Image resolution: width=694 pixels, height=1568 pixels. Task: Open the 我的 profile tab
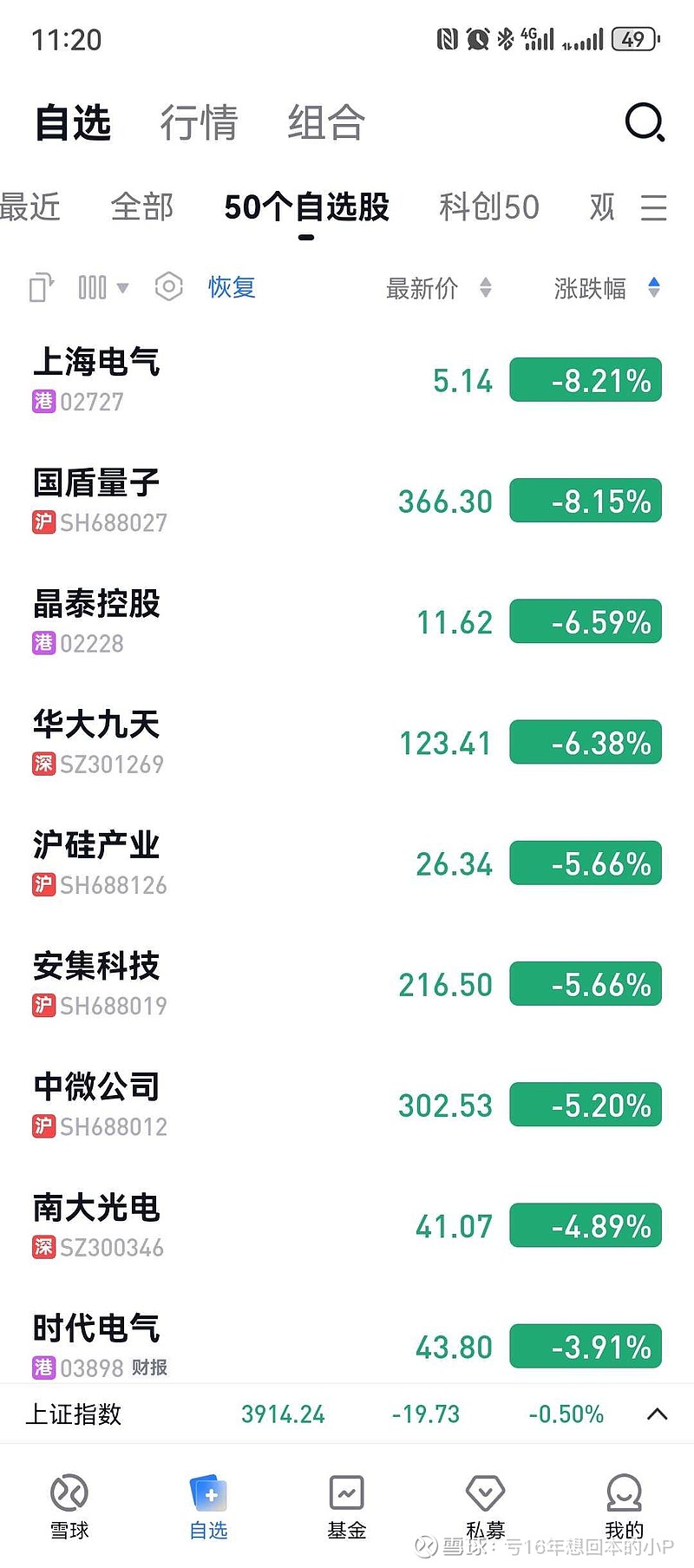click(624, 1506)
